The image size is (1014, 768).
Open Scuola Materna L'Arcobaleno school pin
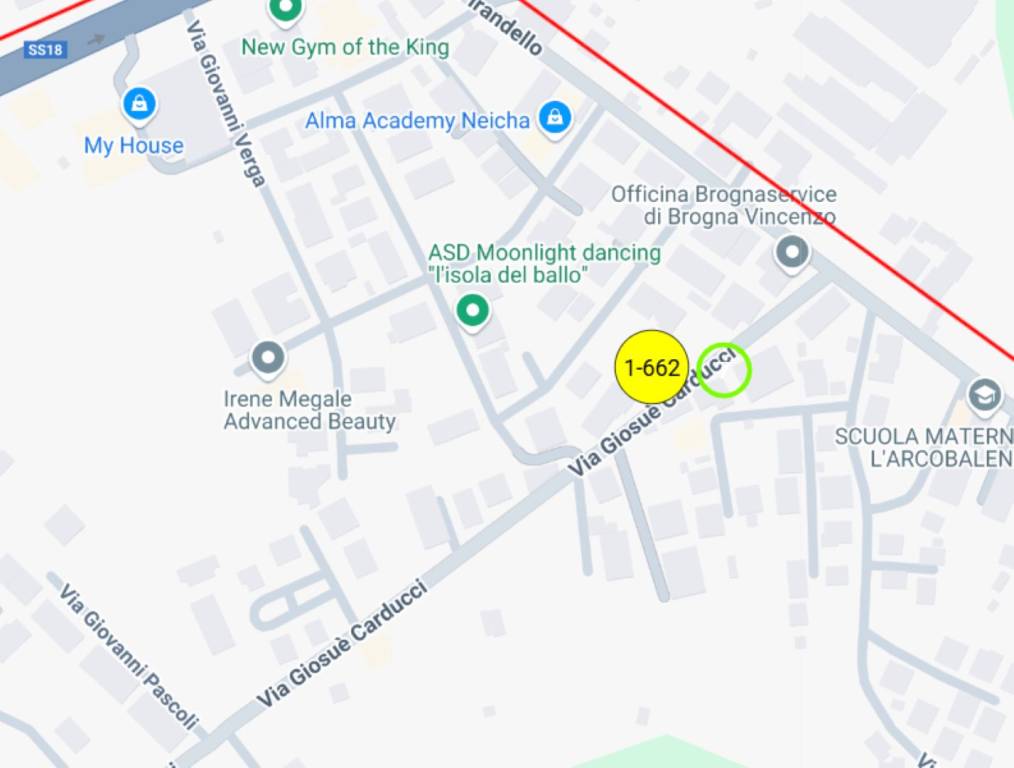pos(984,393)
